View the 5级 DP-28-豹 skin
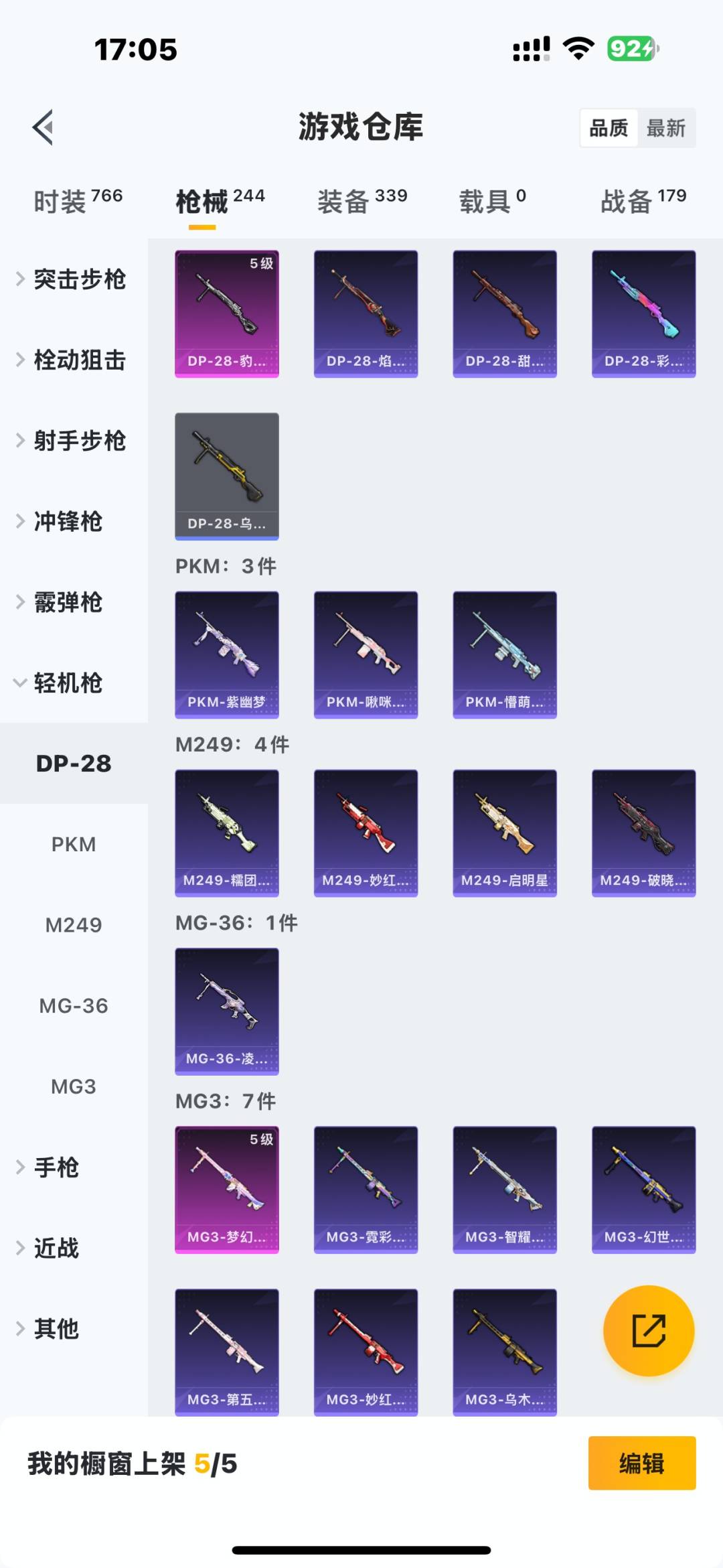Screen dimensions: 723x1568 227,313
